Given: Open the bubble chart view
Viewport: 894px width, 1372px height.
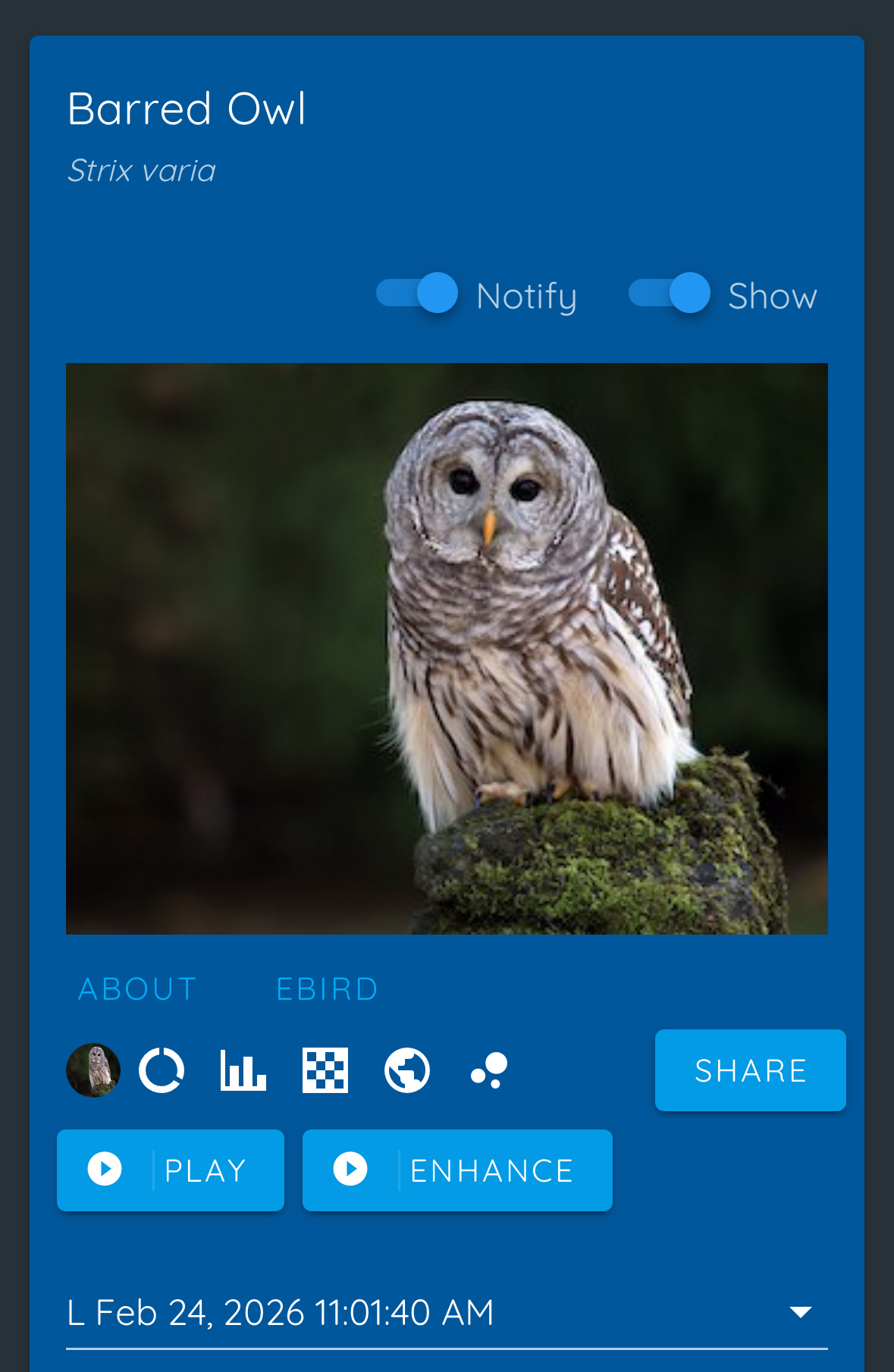Looking at the screenshot, I should point(489,1070).
